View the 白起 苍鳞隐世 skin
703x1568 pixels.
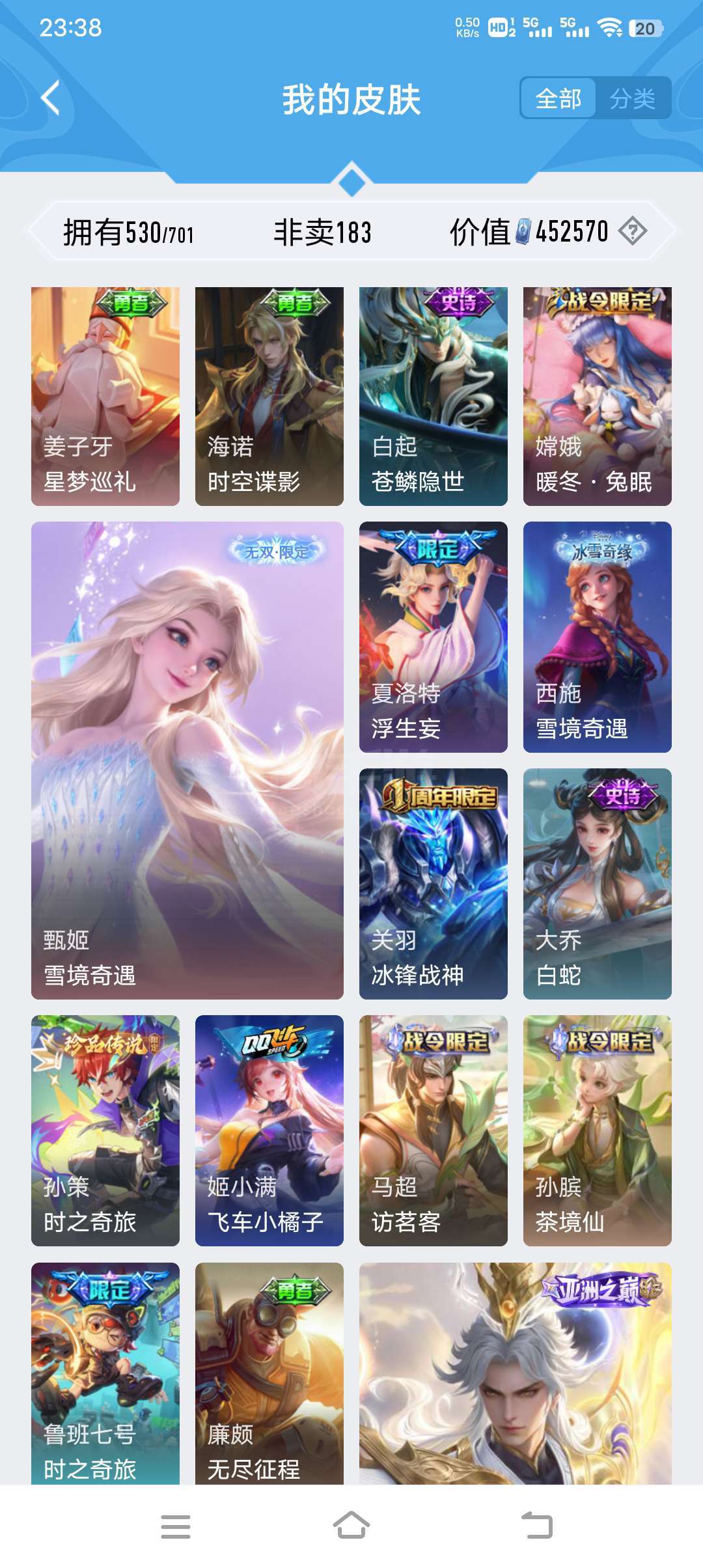(x=434, y=396)
